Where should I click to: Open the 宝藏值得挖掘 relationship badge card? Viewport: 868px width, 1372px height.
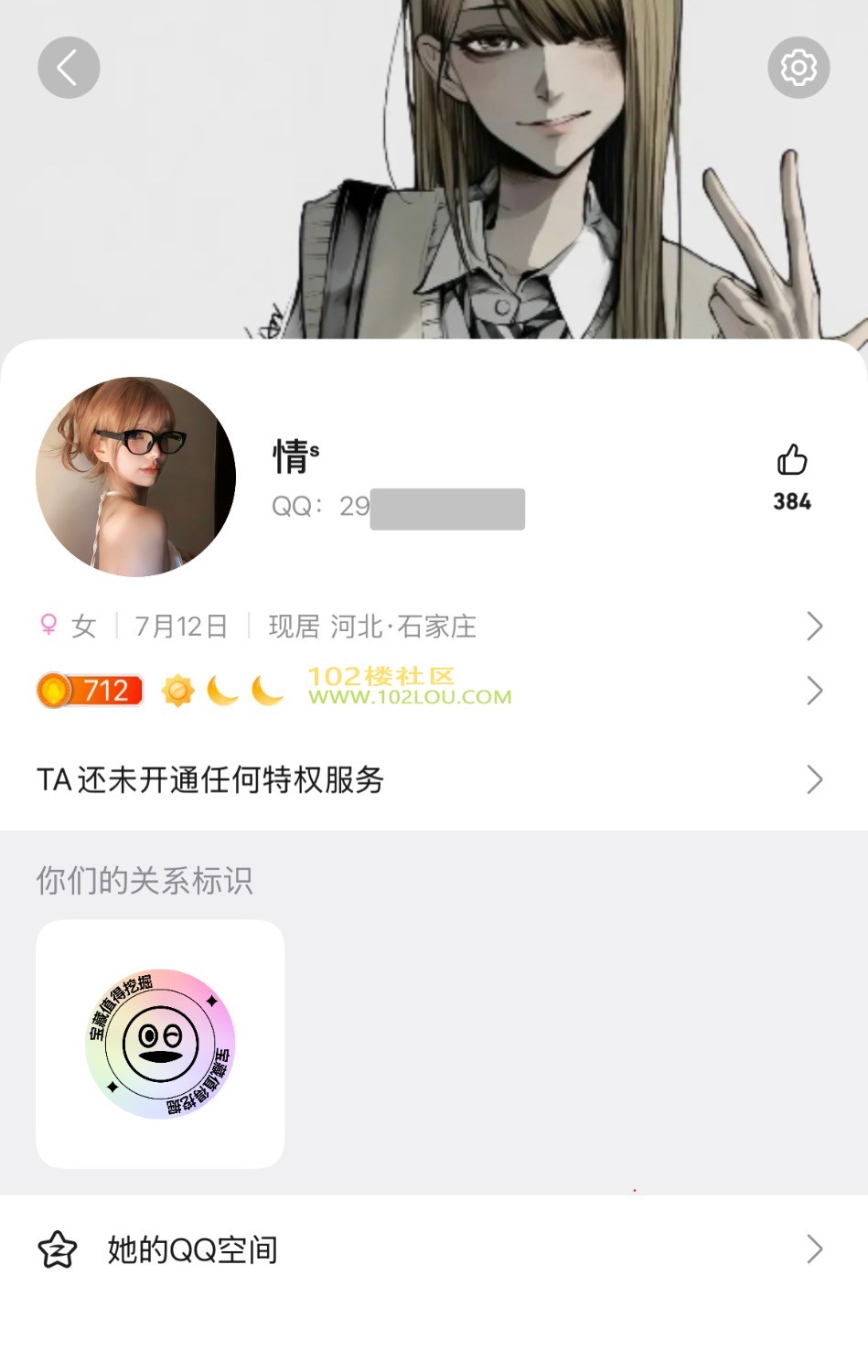pos(160,1044)
